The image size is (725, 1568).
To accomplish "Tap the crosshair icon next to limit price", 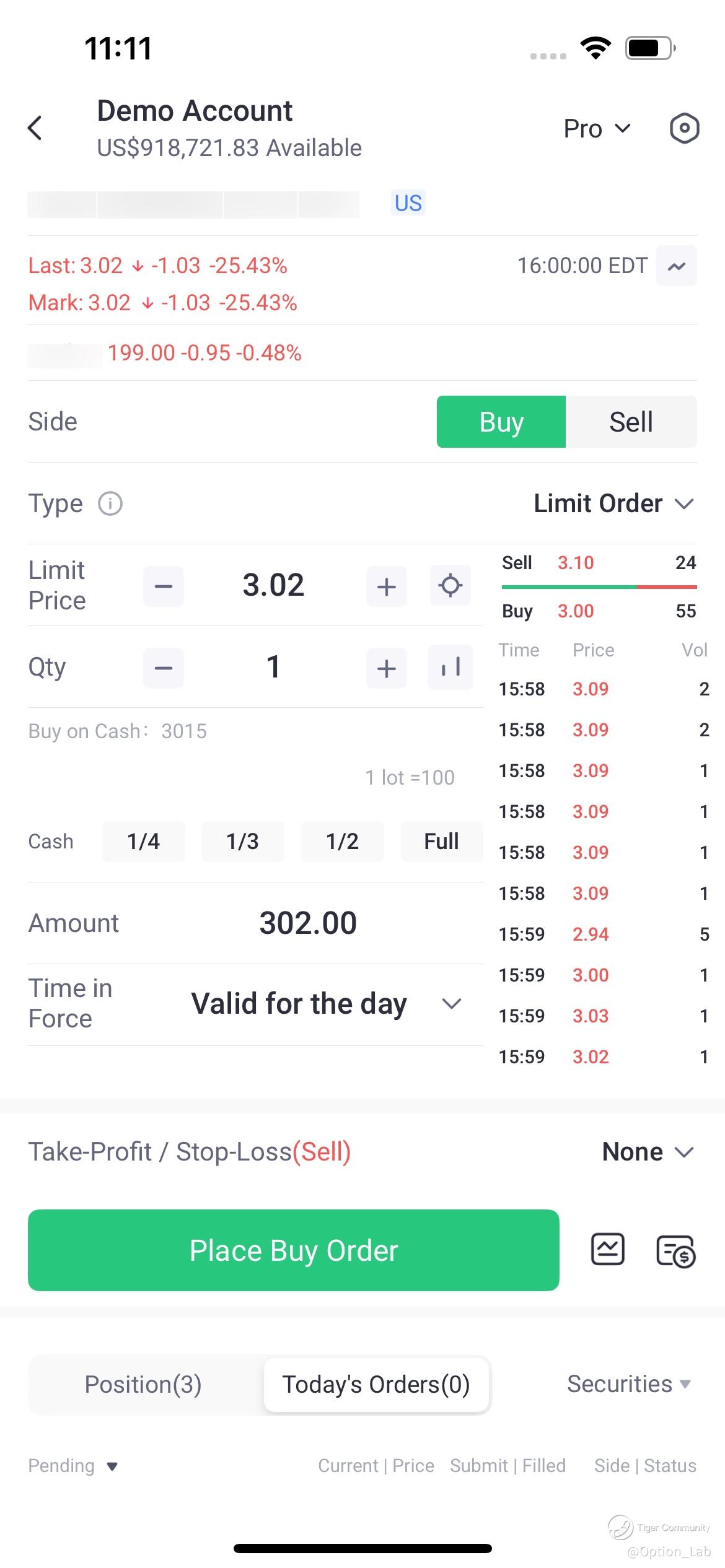I will pyautogui.click(x=450, y=585).
